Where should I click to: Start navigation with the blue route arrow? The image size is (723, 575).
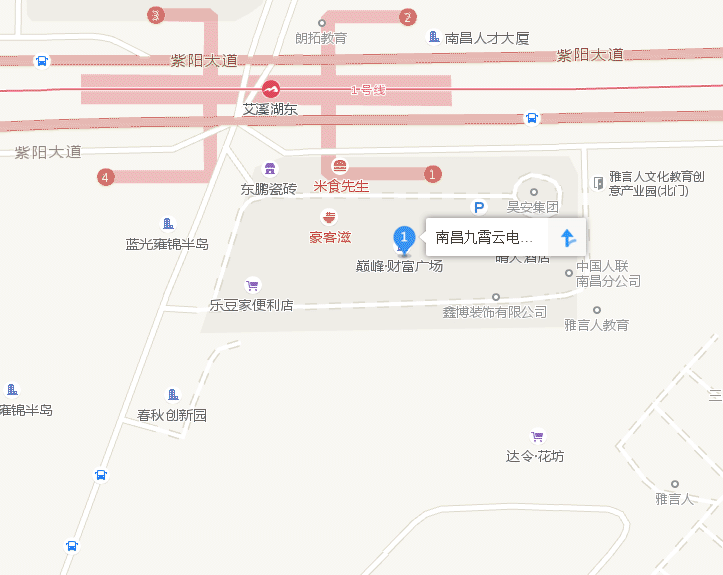coord(567,238)
